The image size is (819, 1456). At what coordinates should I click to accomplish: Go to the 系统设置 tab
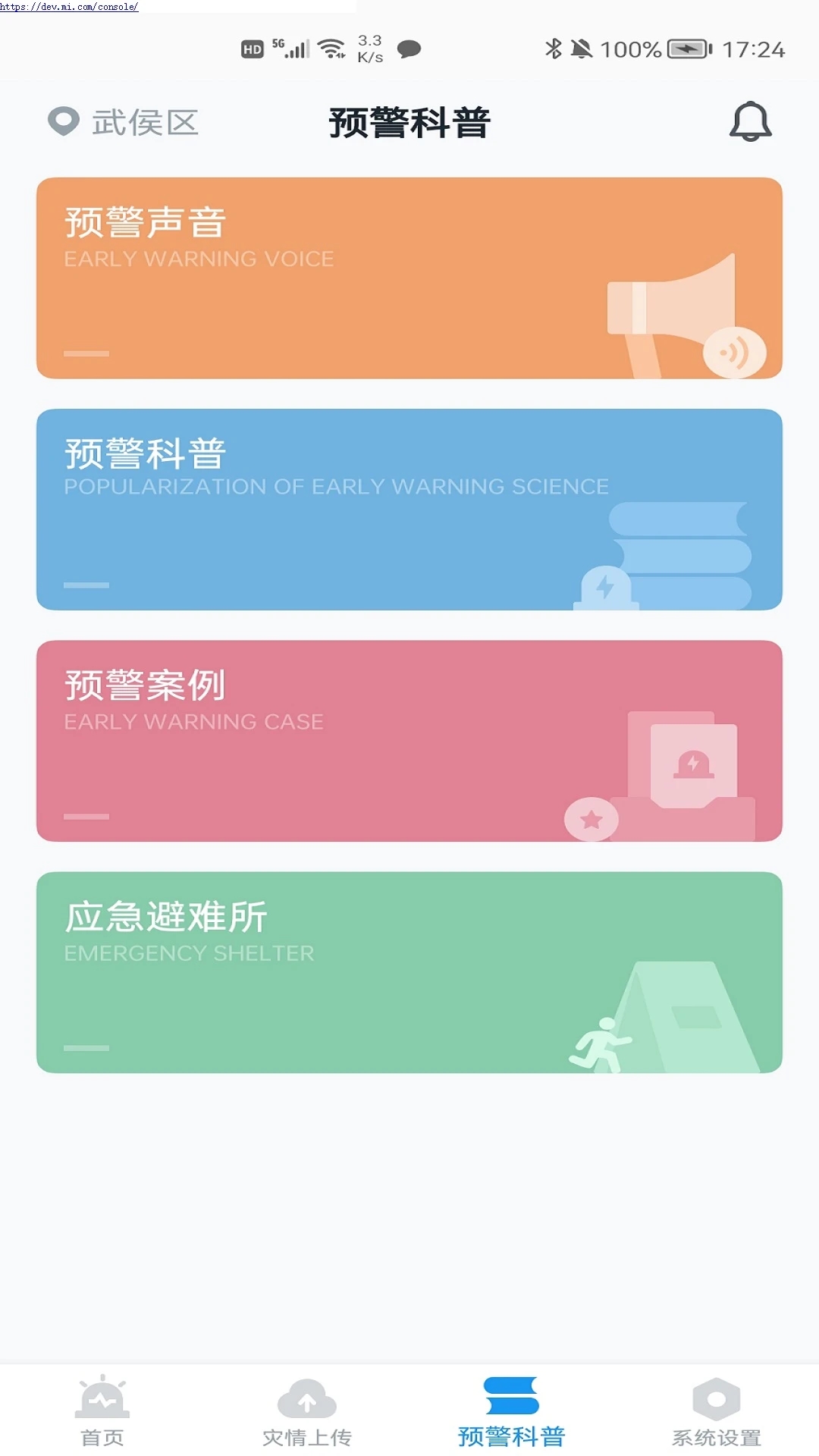pos(717,1411)
